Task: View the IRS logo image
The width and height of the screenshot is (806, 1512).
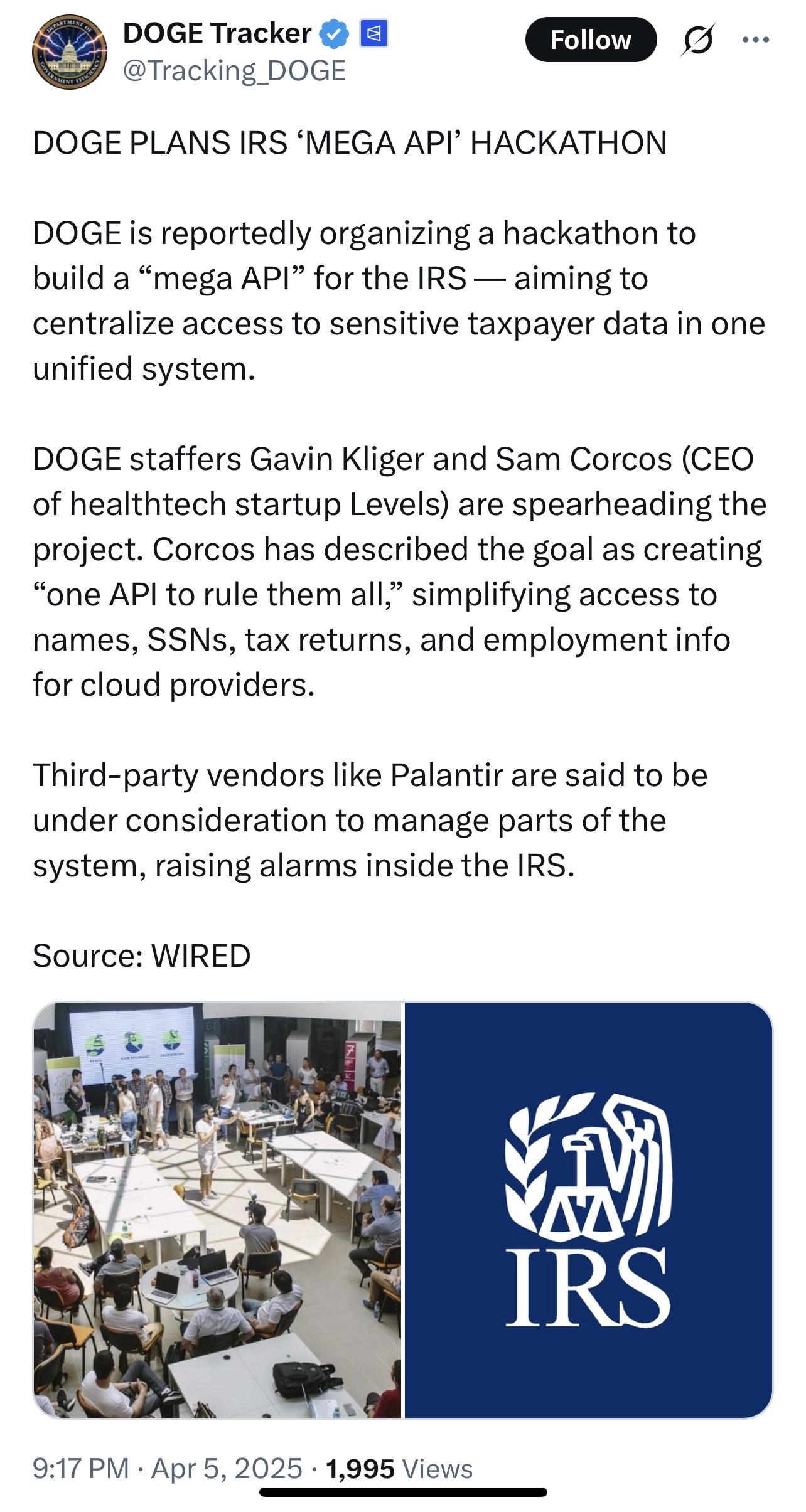Action: (588, 1210)
